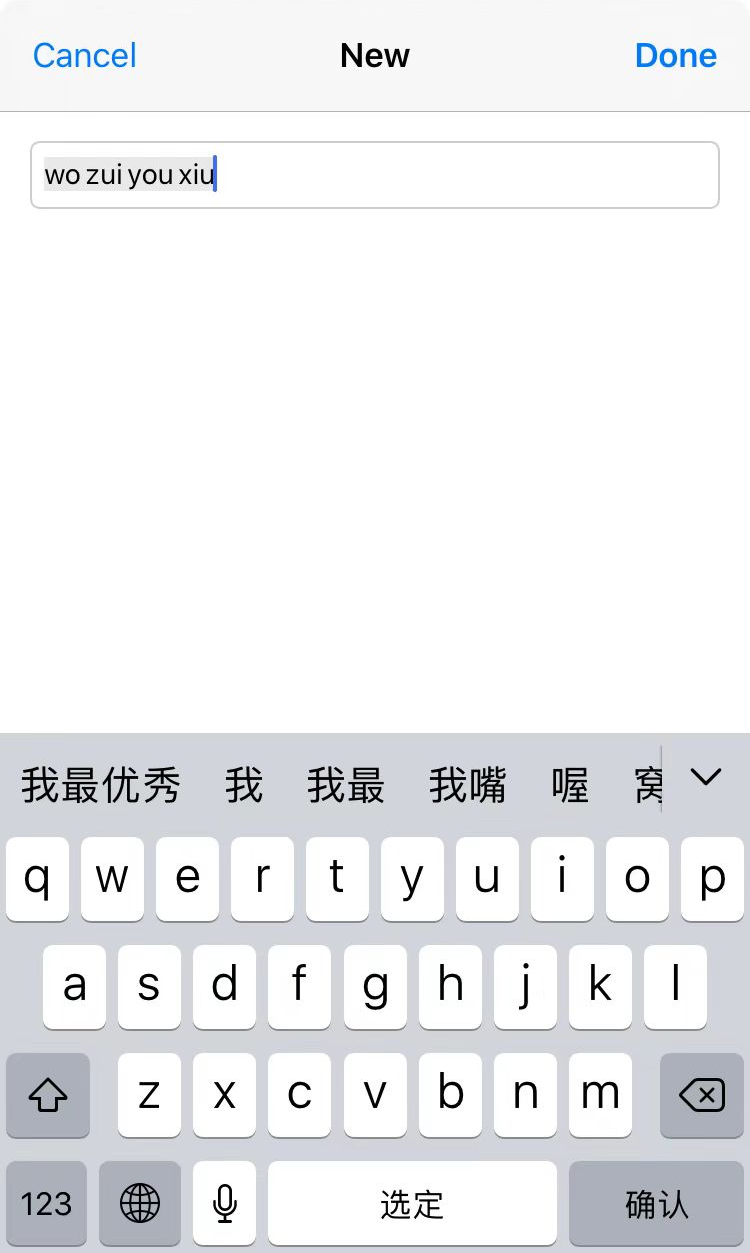
Task: Confirm input with the 确认 key
Action: (x=656, y=1203)
